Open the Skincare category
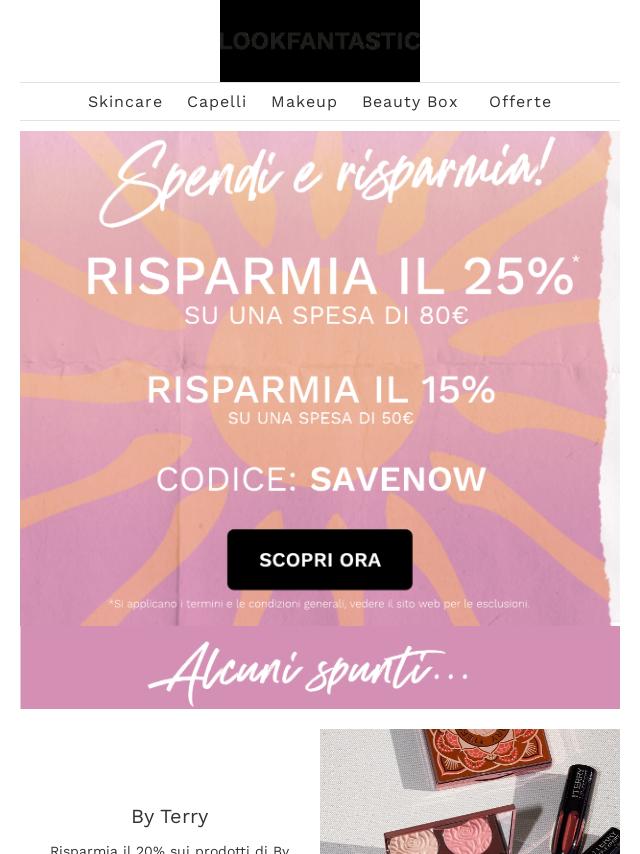Screen dimensions: 640x854 (x=125, y=102)
